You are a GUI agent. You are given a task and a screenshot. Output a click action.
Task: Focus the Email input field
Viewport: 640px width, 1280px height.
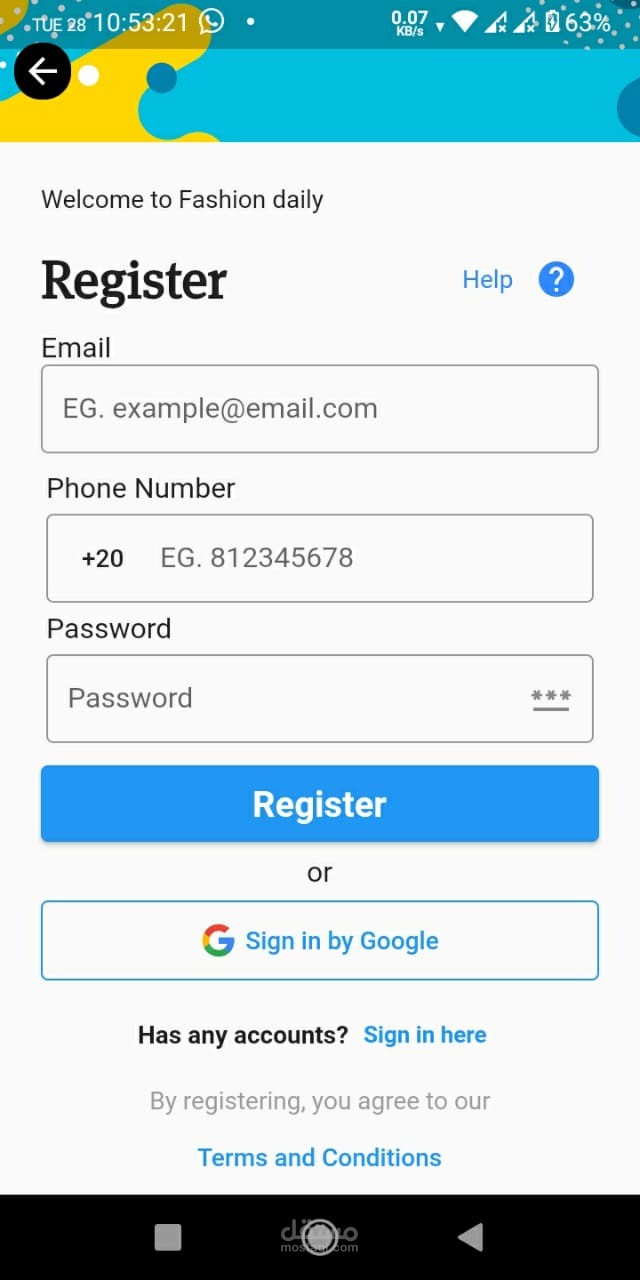[320, 408]
